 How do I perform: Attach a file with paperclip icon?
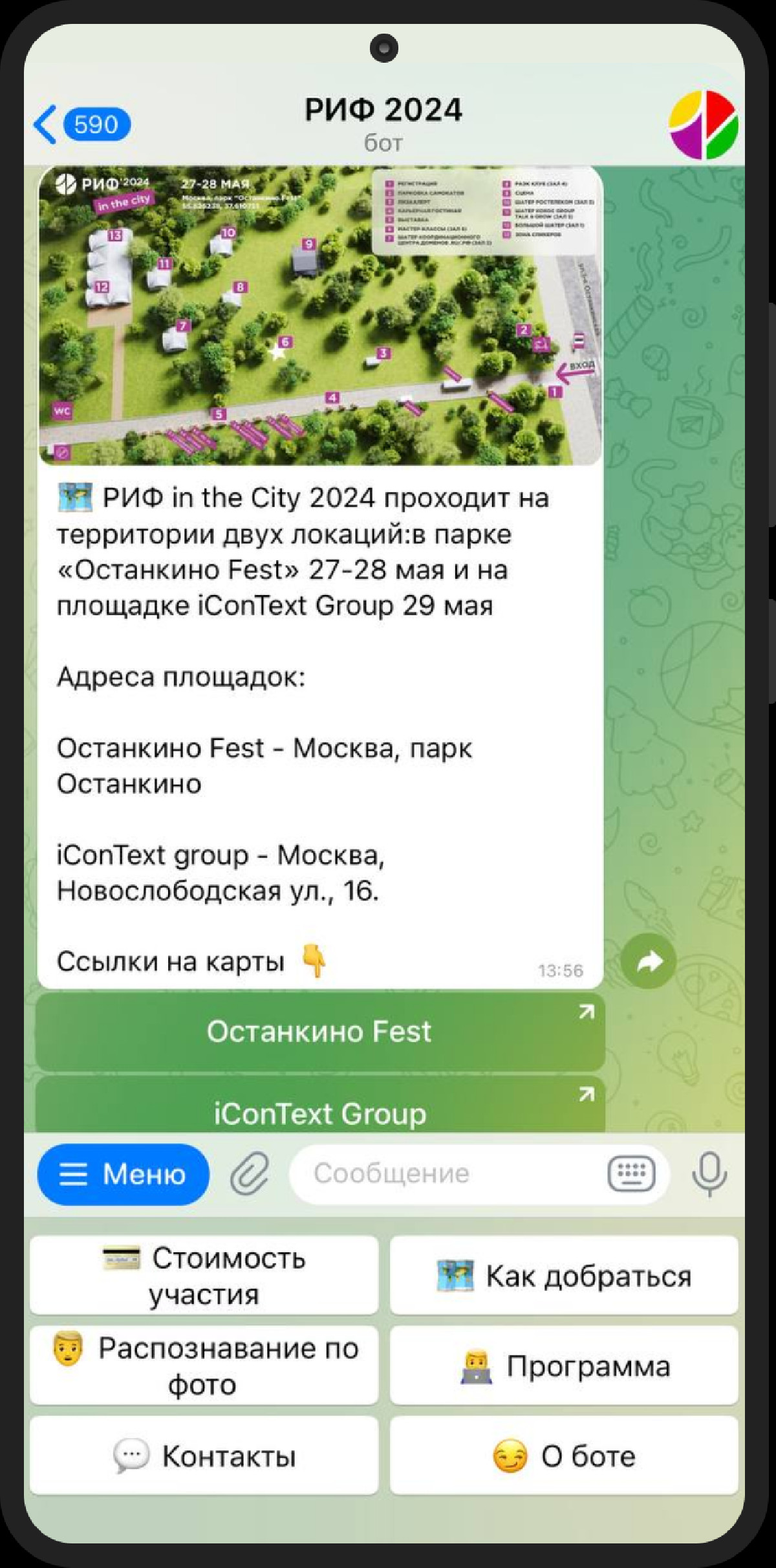(x=250, y=1173)
